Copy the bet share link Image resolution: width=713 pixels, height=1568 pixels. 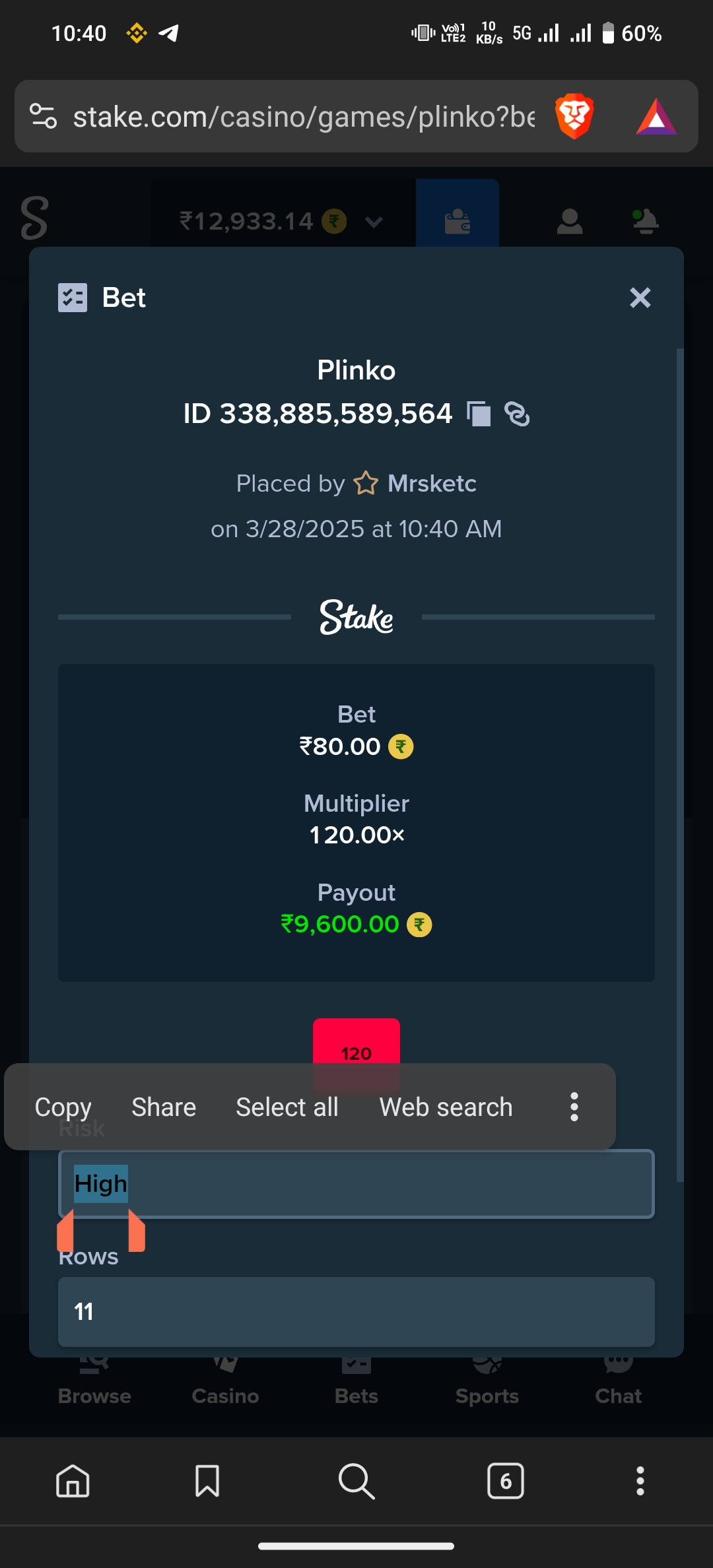coord(517,414)
